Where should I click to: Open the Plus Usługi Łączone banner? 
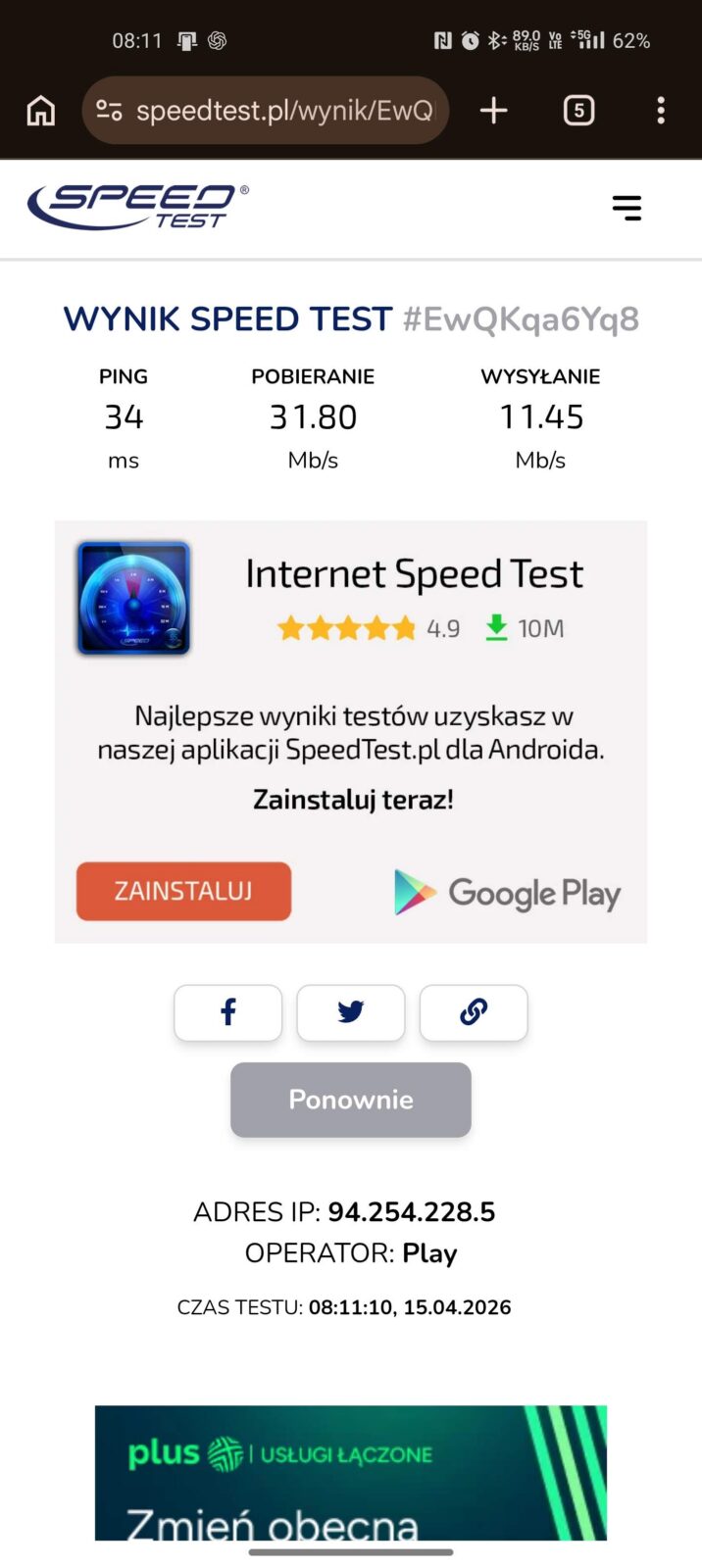coord(350,1472)
